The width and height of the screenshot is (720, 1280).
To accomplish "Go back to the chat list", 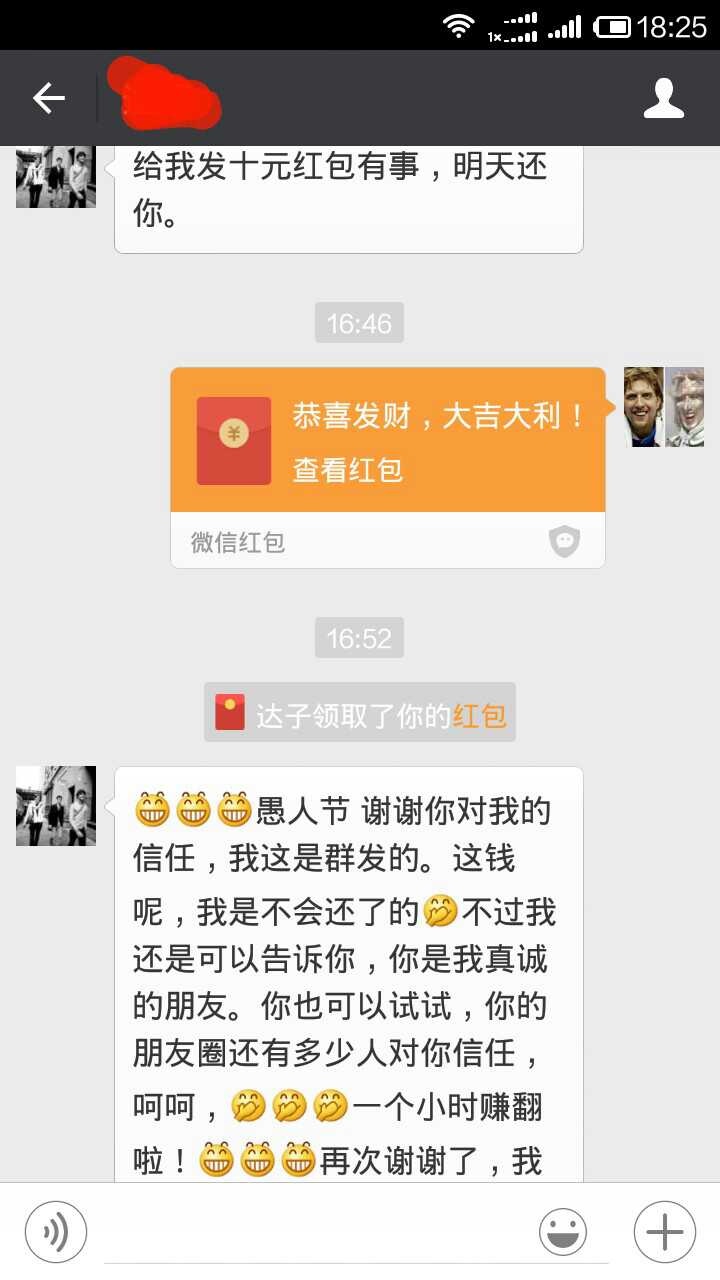I will pyautogui.click(x=48, y=98).
